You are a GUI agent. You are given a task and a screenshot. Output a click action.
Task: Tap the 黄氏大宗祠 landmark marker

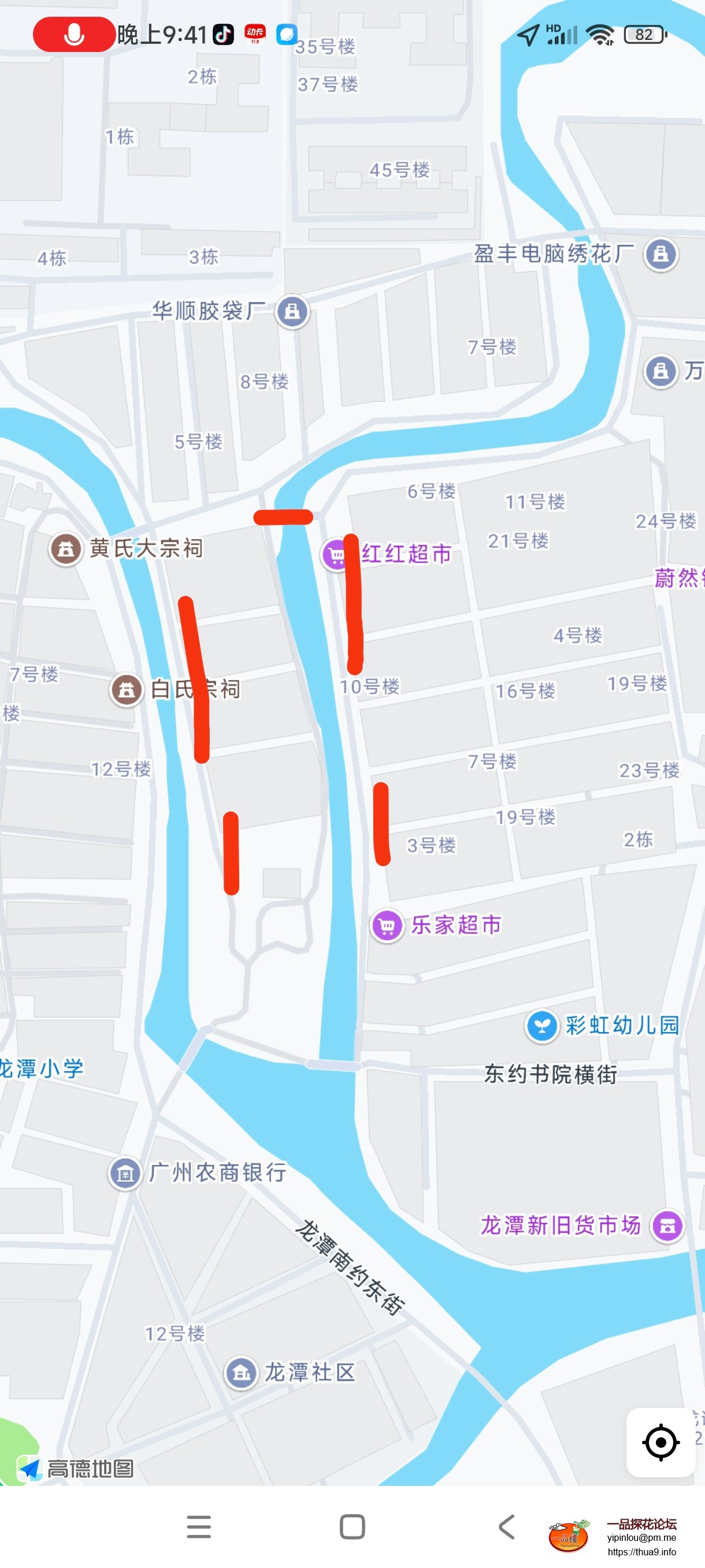point(66,549)
